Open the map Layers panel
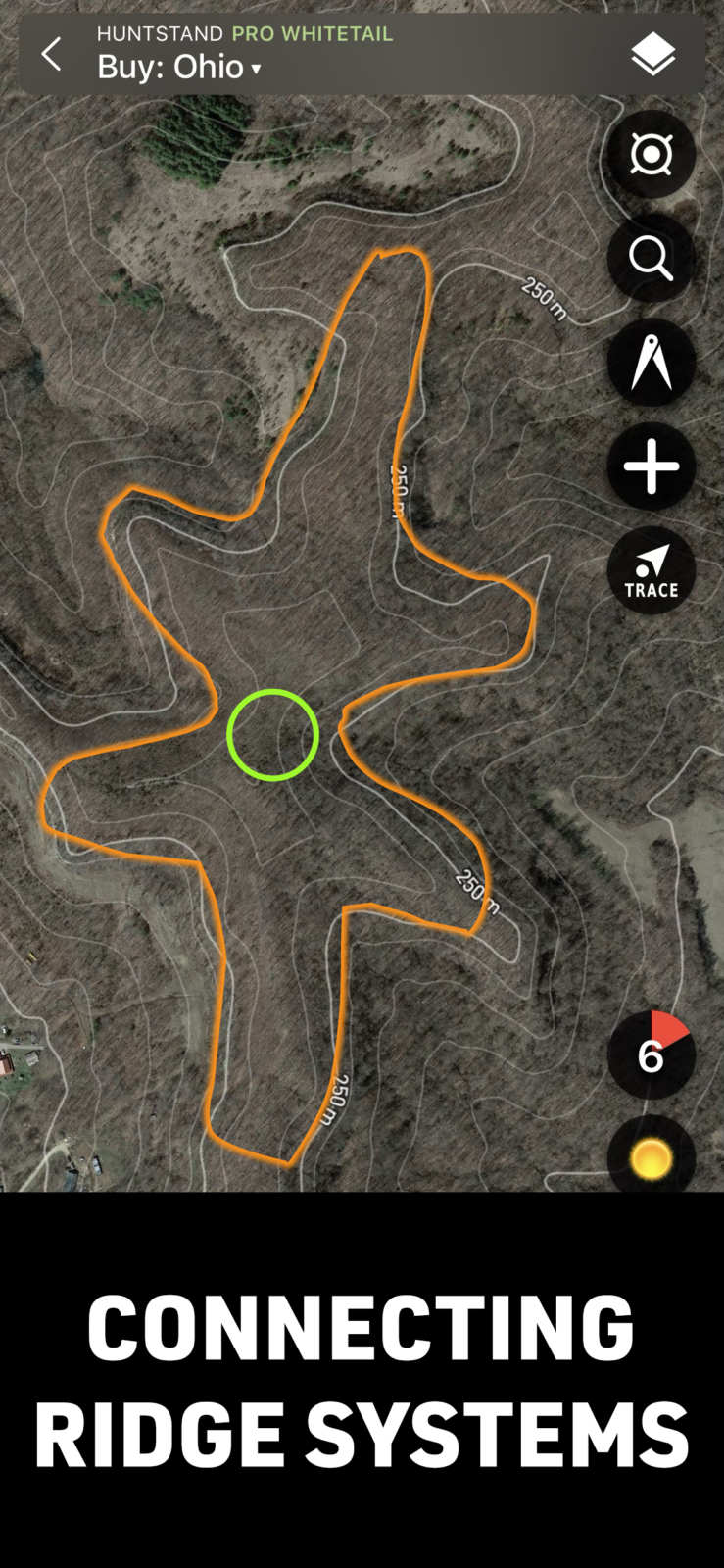The height and width of the screenshot is (1568, 724). (x=654, y=54)
